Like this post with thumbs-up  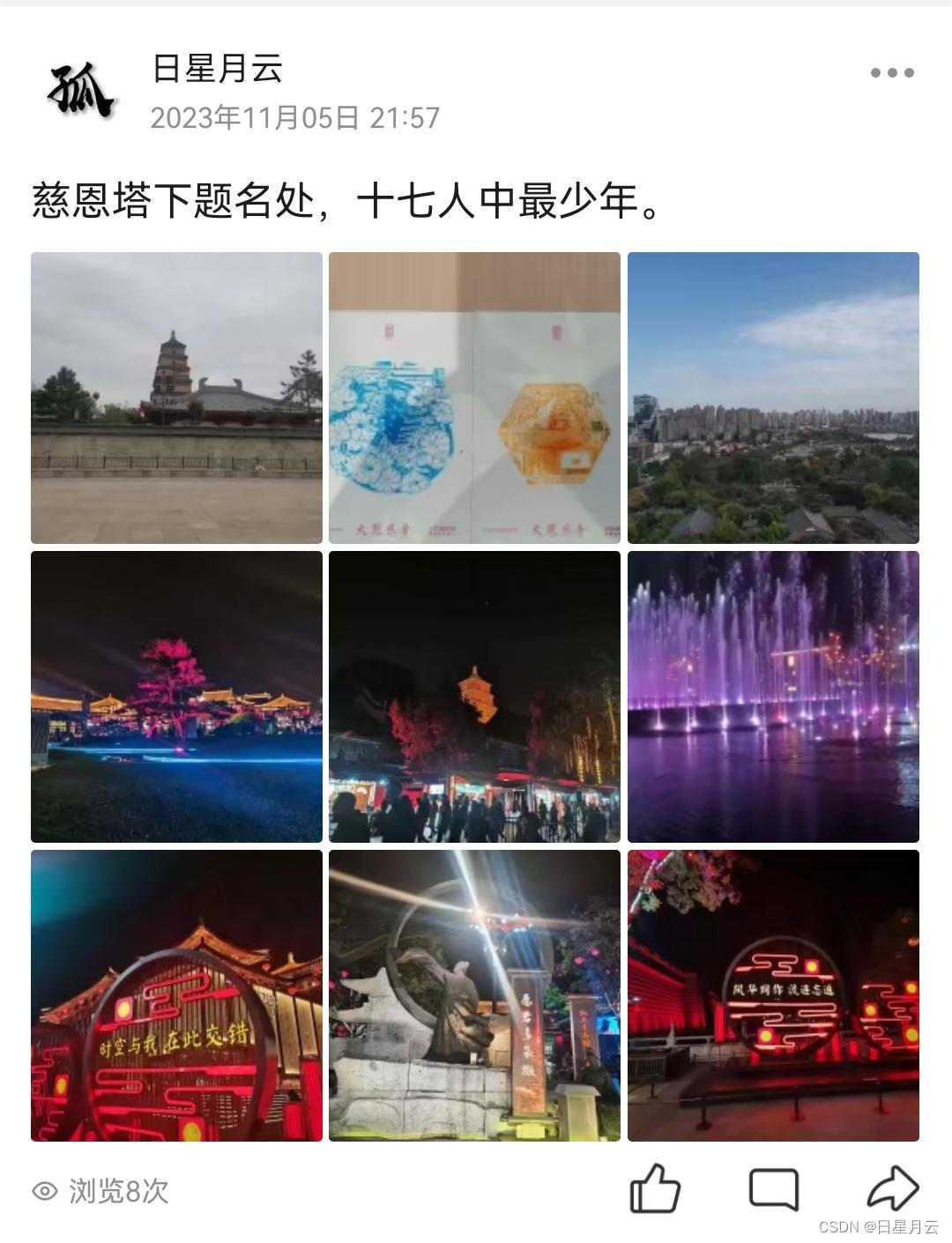(655, 1189)
